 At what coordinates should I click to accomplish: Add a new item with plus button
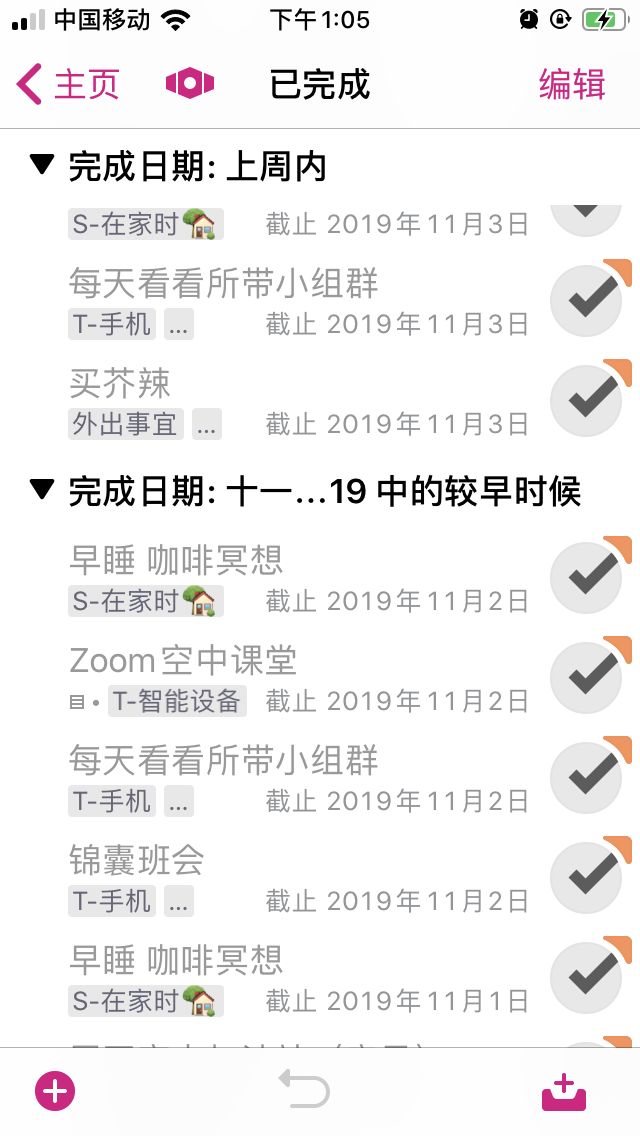[55, 1090]
